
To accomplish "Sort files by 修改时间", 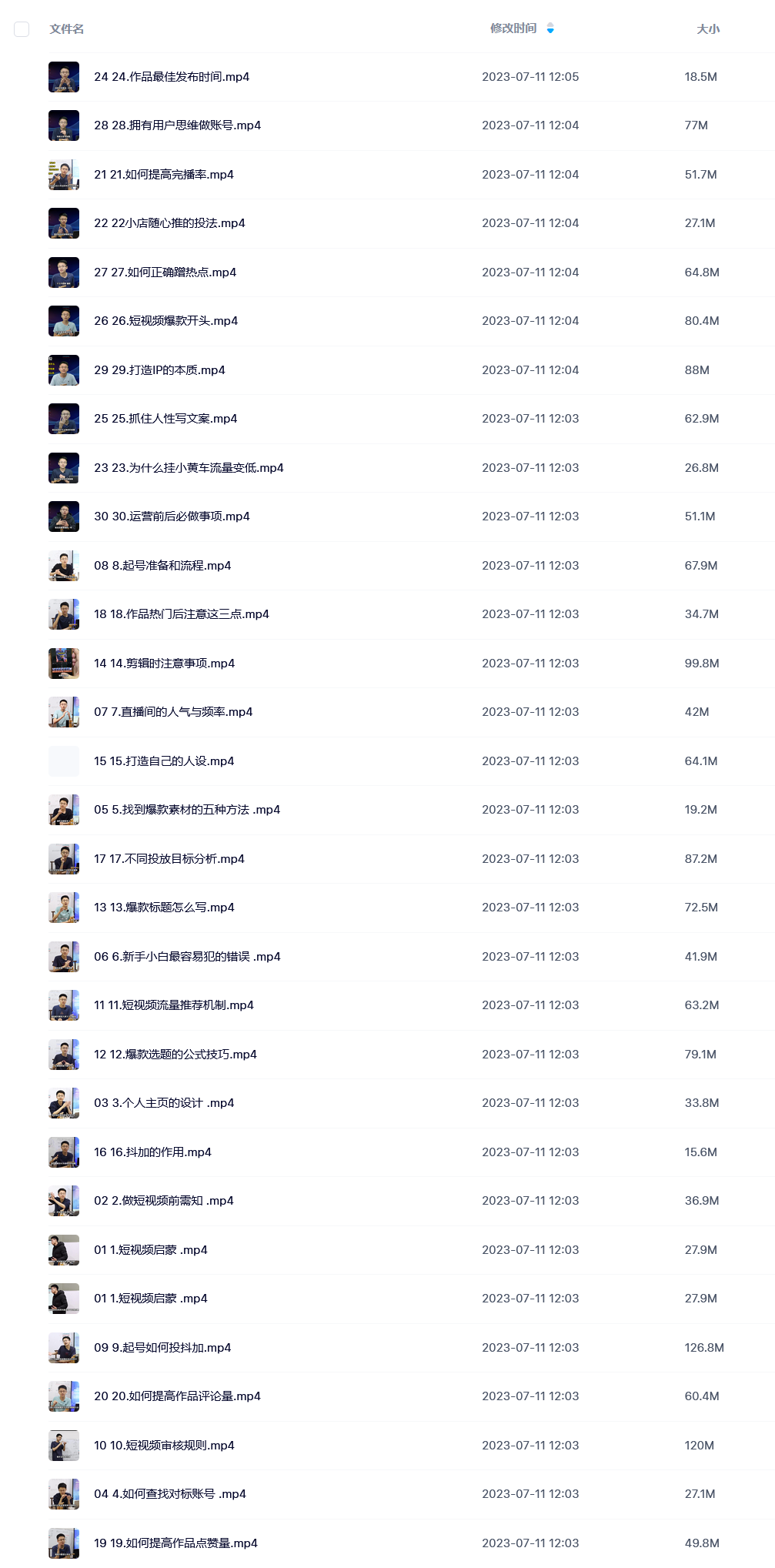I will tap(513, 28).
